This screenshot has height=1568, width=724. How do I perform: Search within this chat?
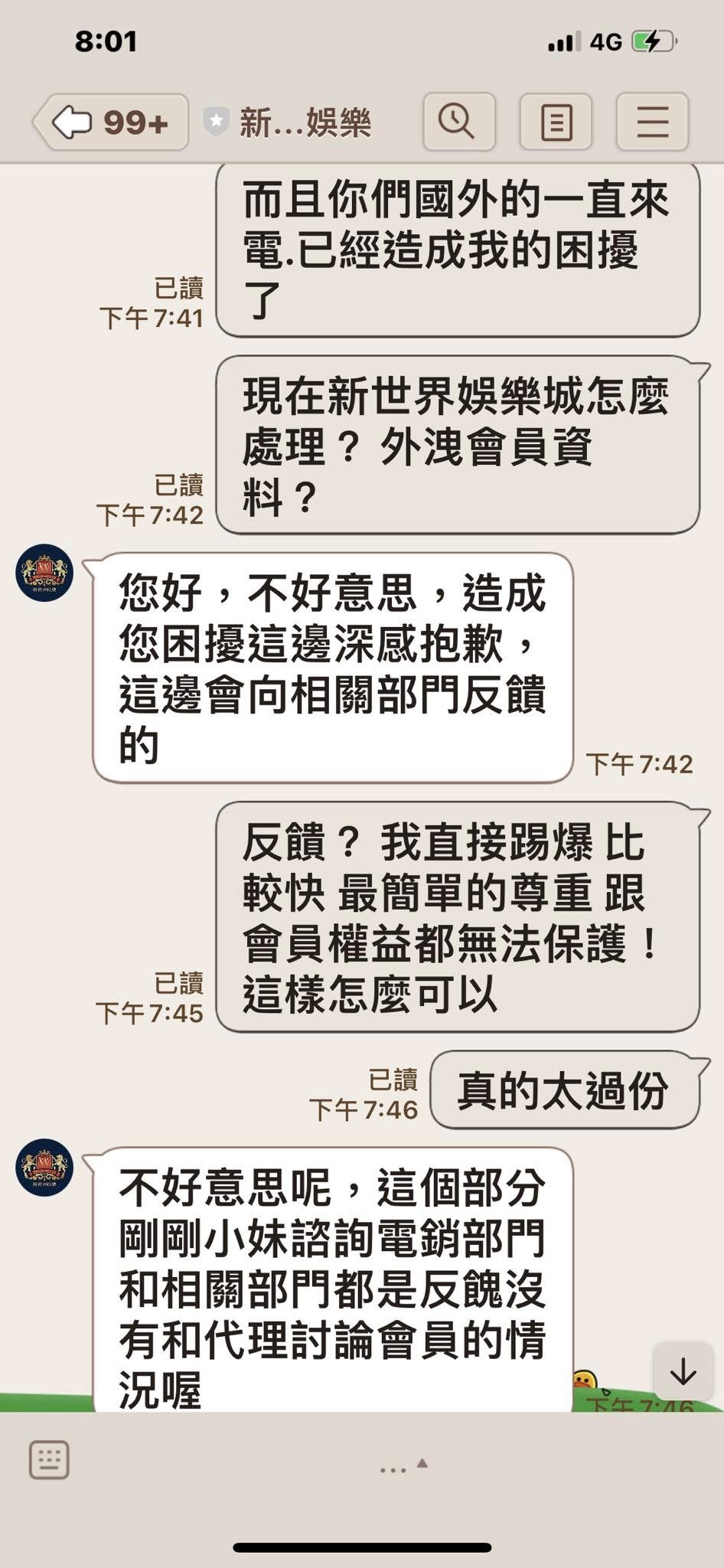point(458,122)
